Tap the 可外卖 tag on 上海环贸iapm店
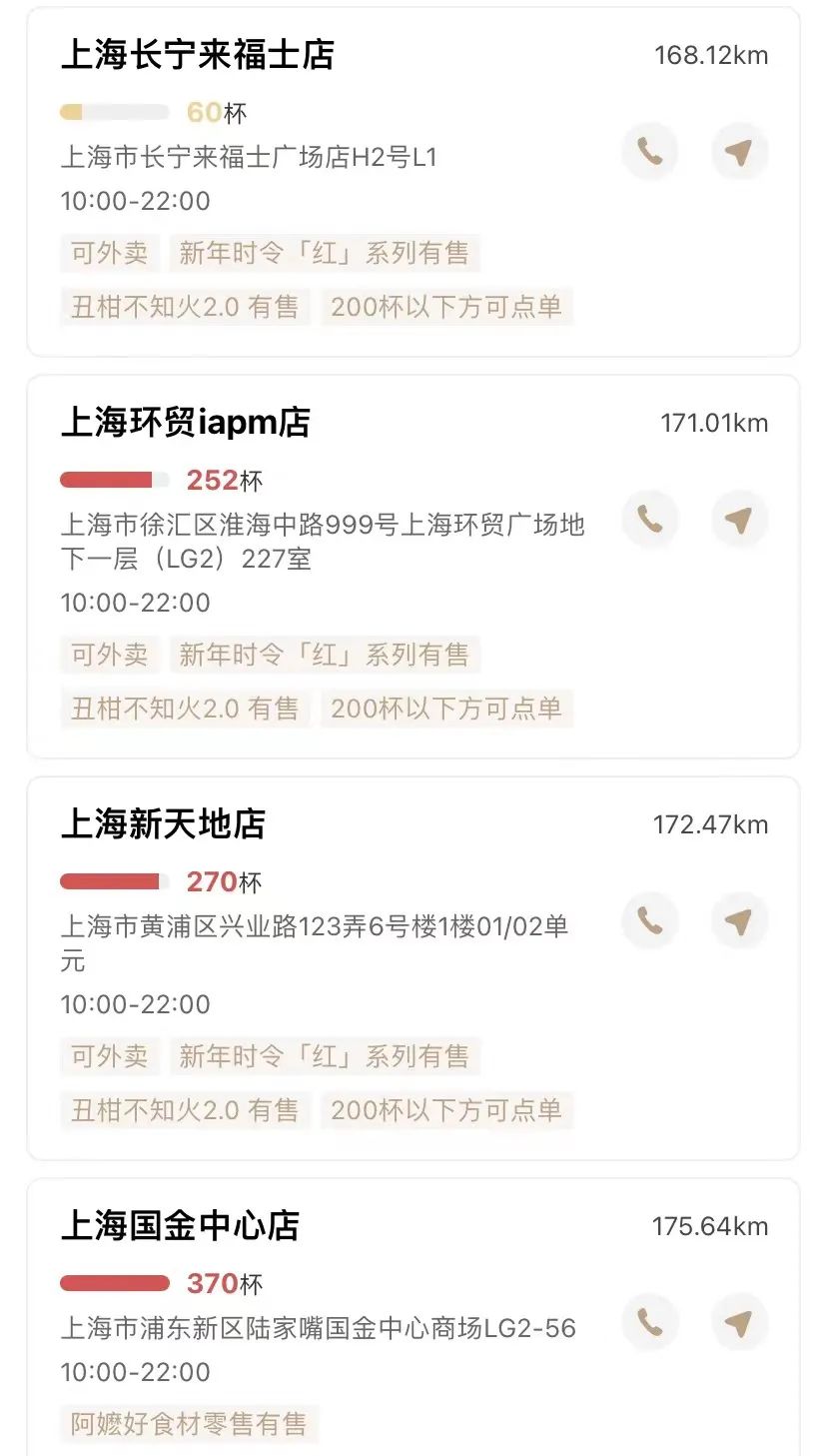 (110, 656)
